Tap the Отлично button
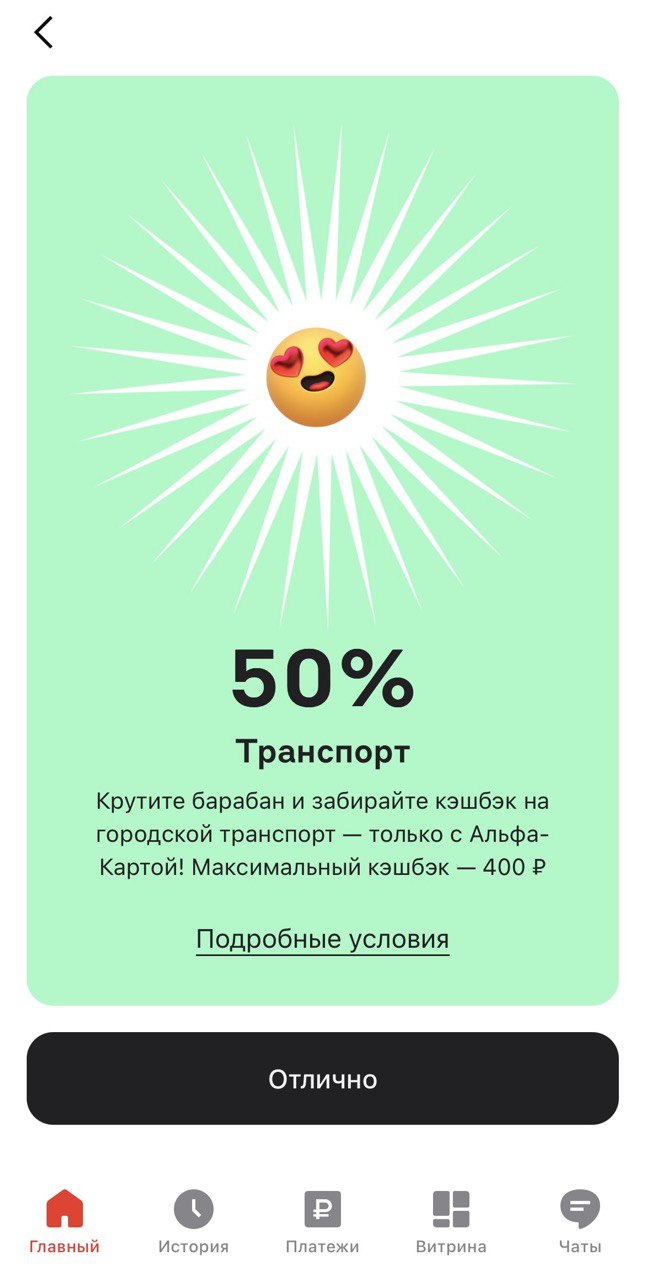Screen dimensions: 645x1280 pos(322,1079)
